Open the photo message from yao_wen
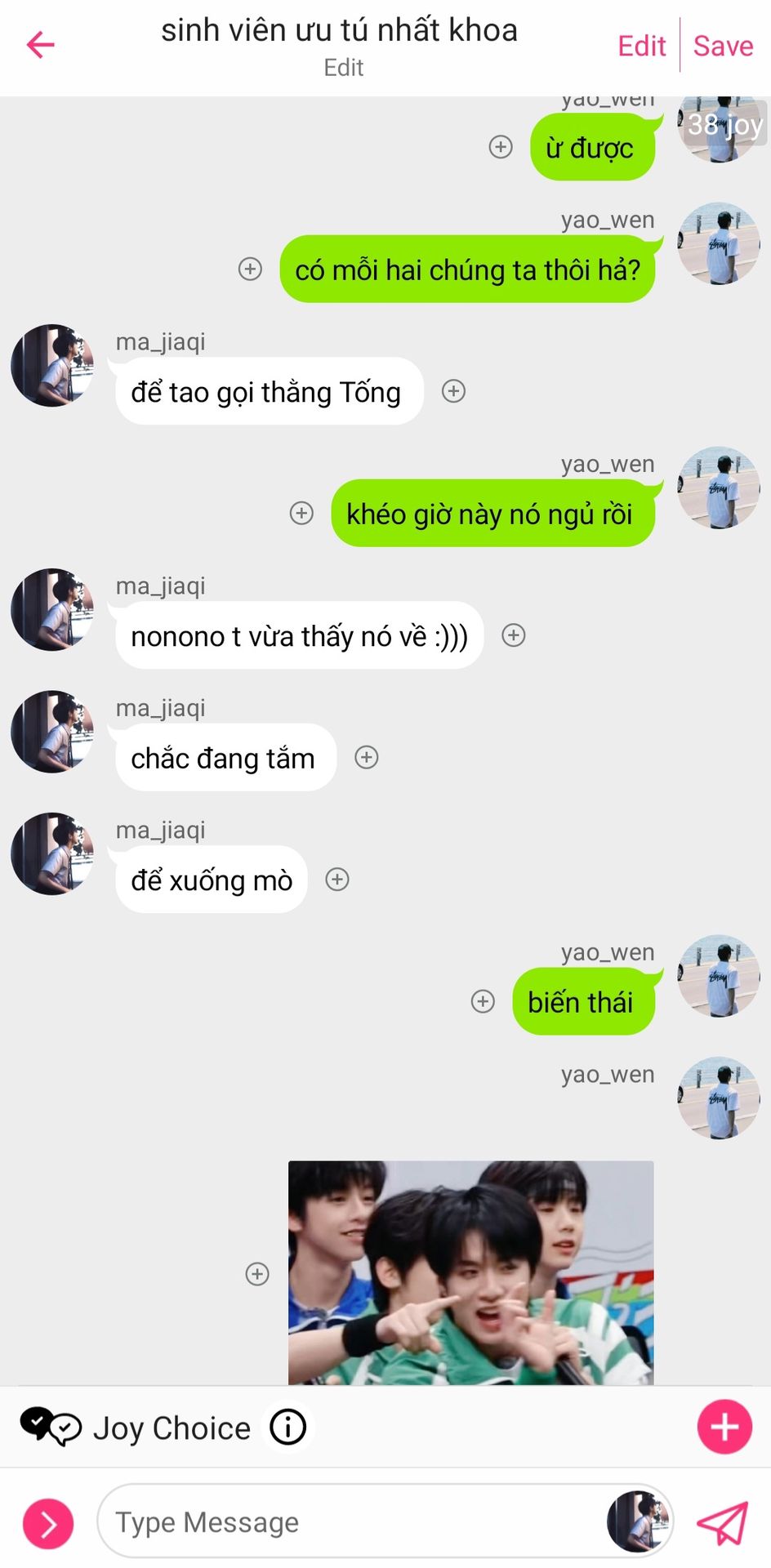This screenshot has height=1568, width=771. (470, 1272)
